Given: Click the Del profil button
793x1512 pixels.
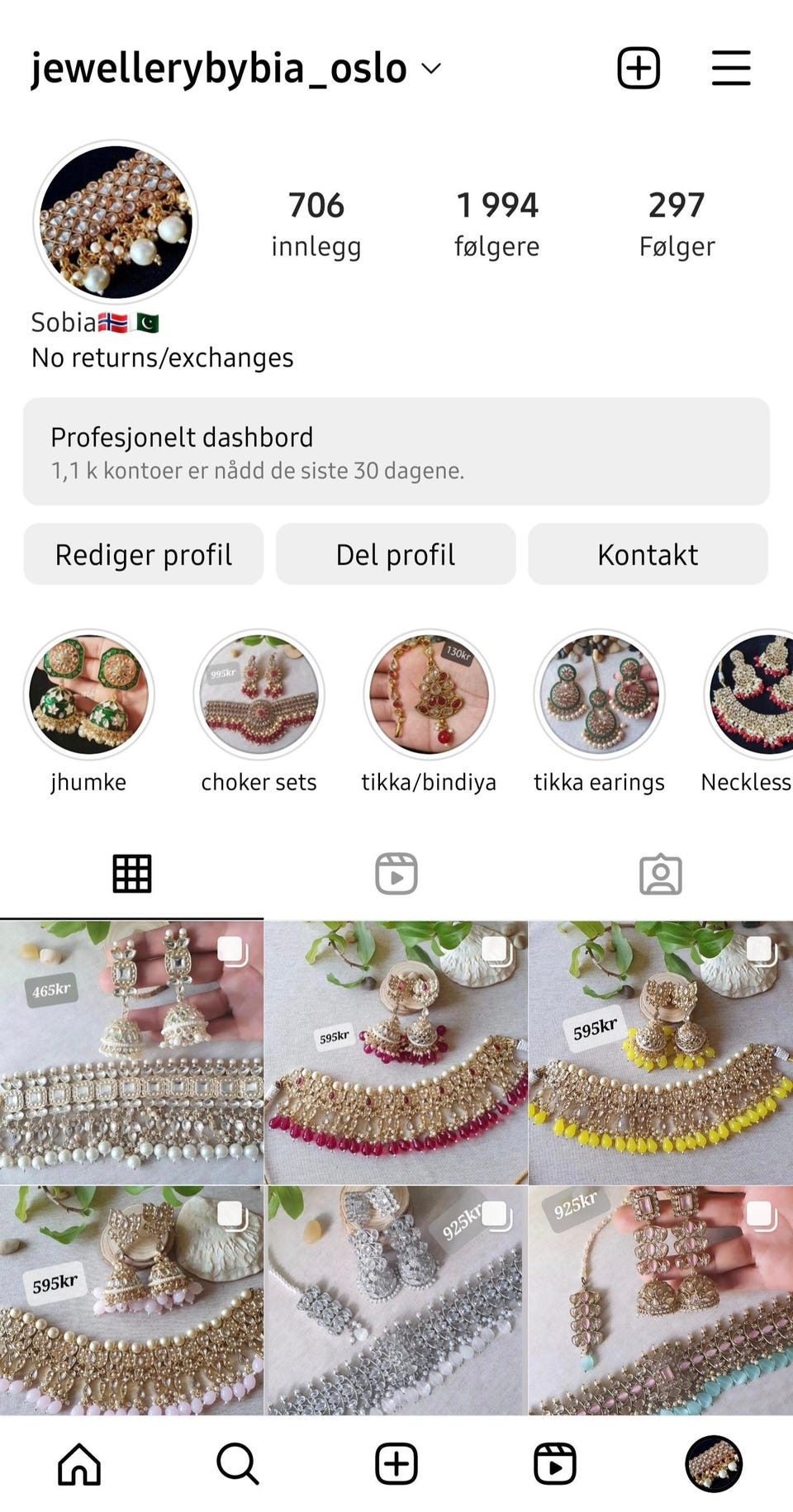Looking at the screenshot, I should [x=396, y=554].
